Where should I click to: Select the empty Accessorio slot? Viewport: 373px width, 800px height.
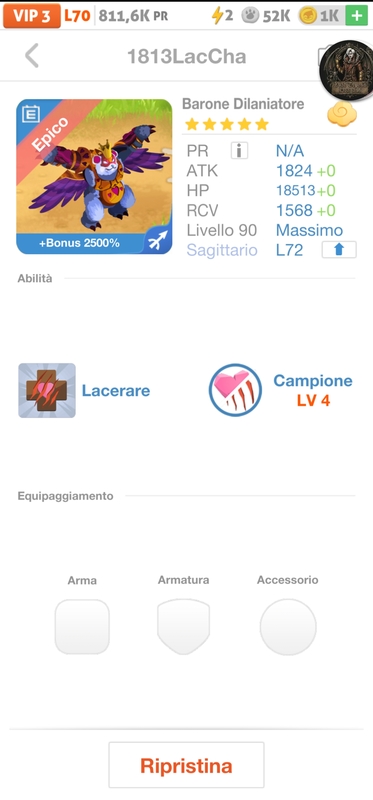click(288, 627)
